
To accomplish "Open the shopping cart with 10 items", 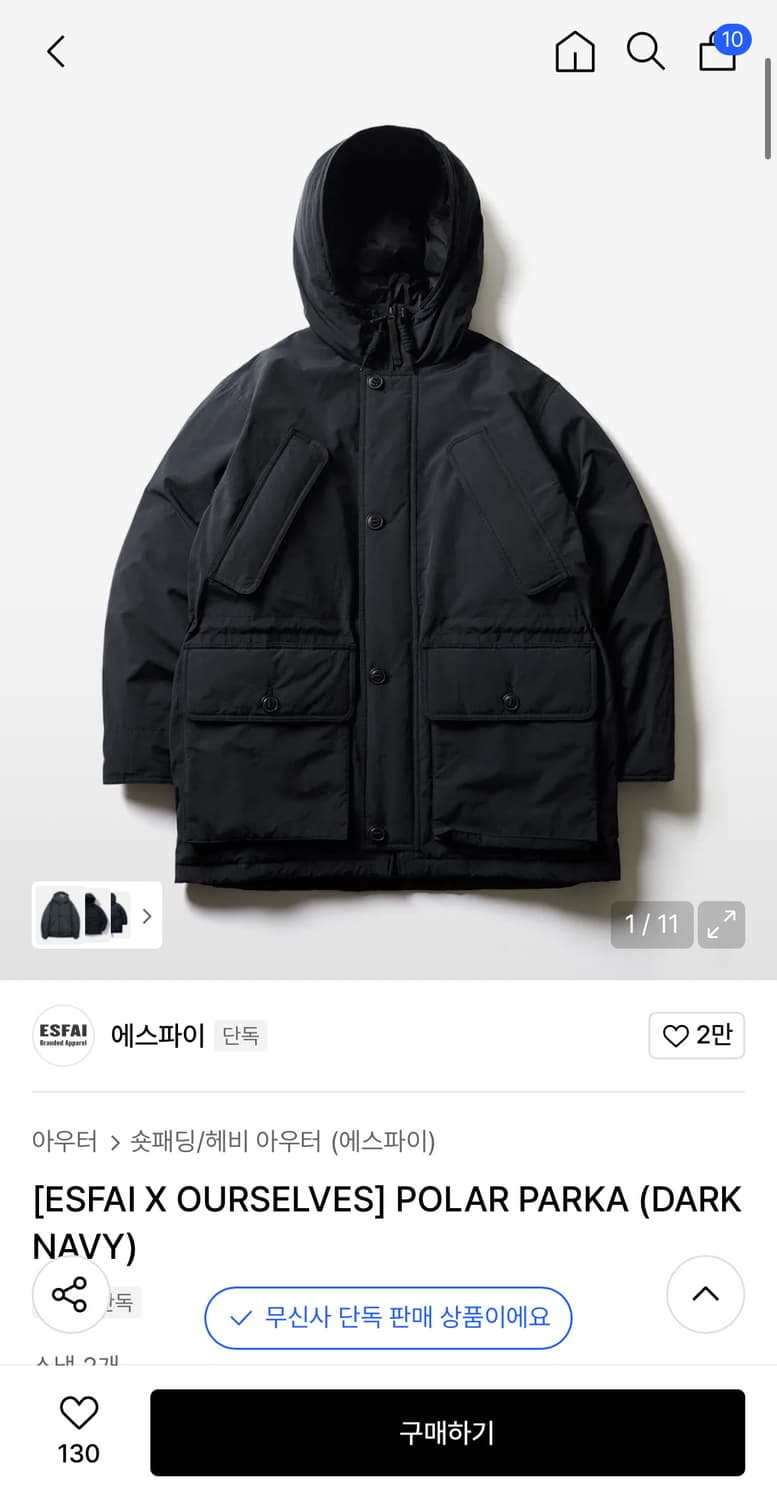I will click(x=716, y=55).
